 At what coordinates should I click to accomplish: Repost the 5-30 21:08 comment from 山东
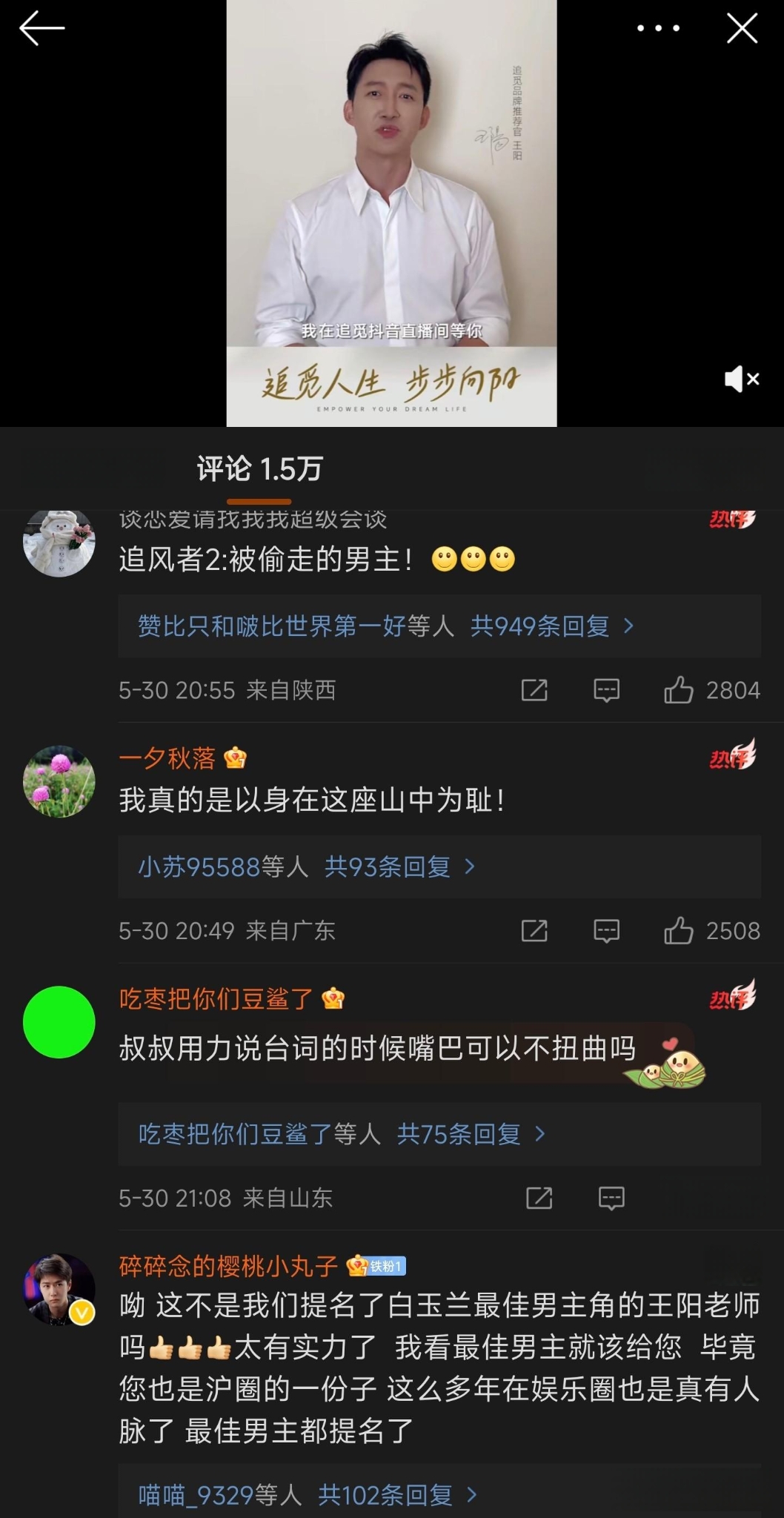click(x=539, y=1198)
